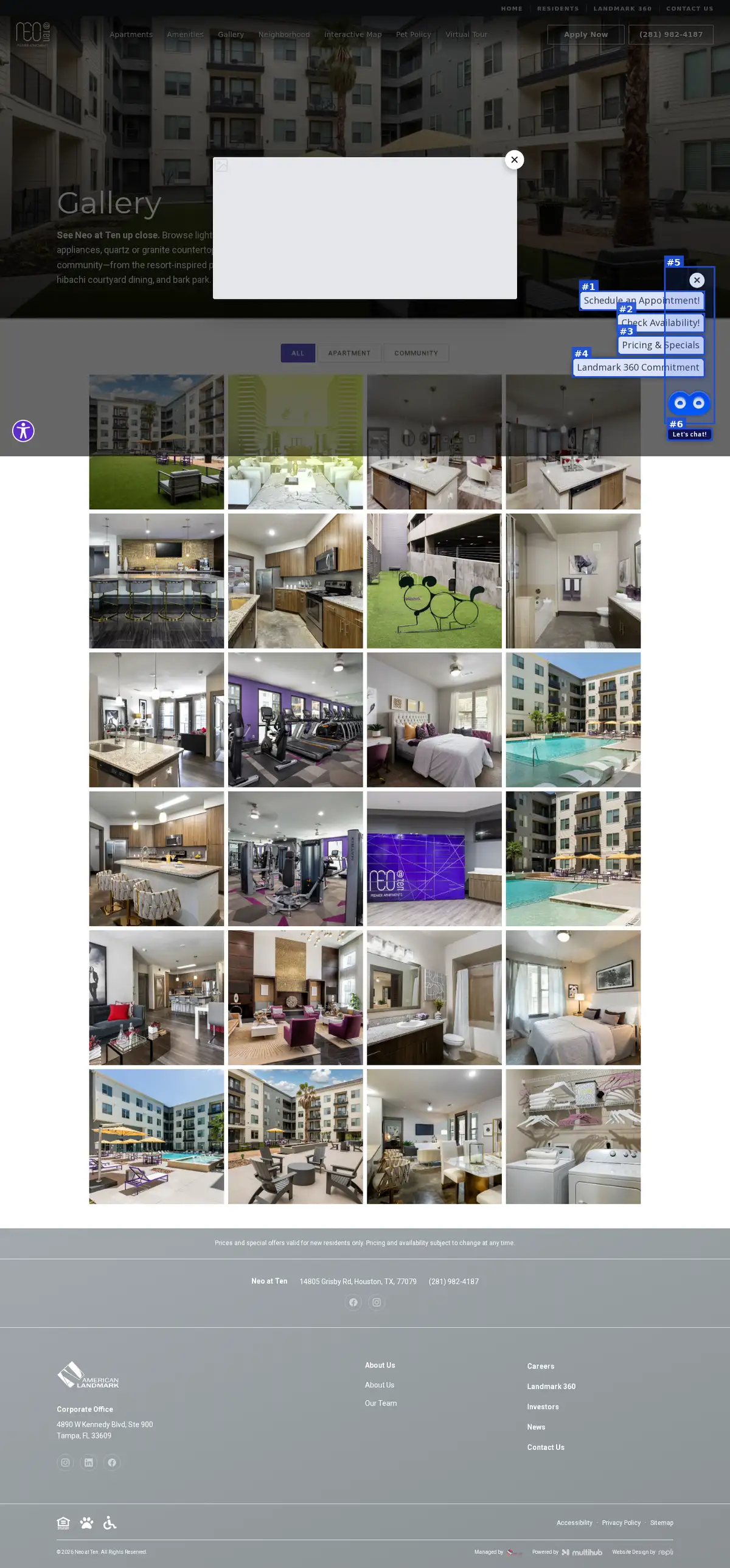This screenshot has width=730, height=1568.
Task: Open the laundry washer and dryer photo
Action: 573,1137
